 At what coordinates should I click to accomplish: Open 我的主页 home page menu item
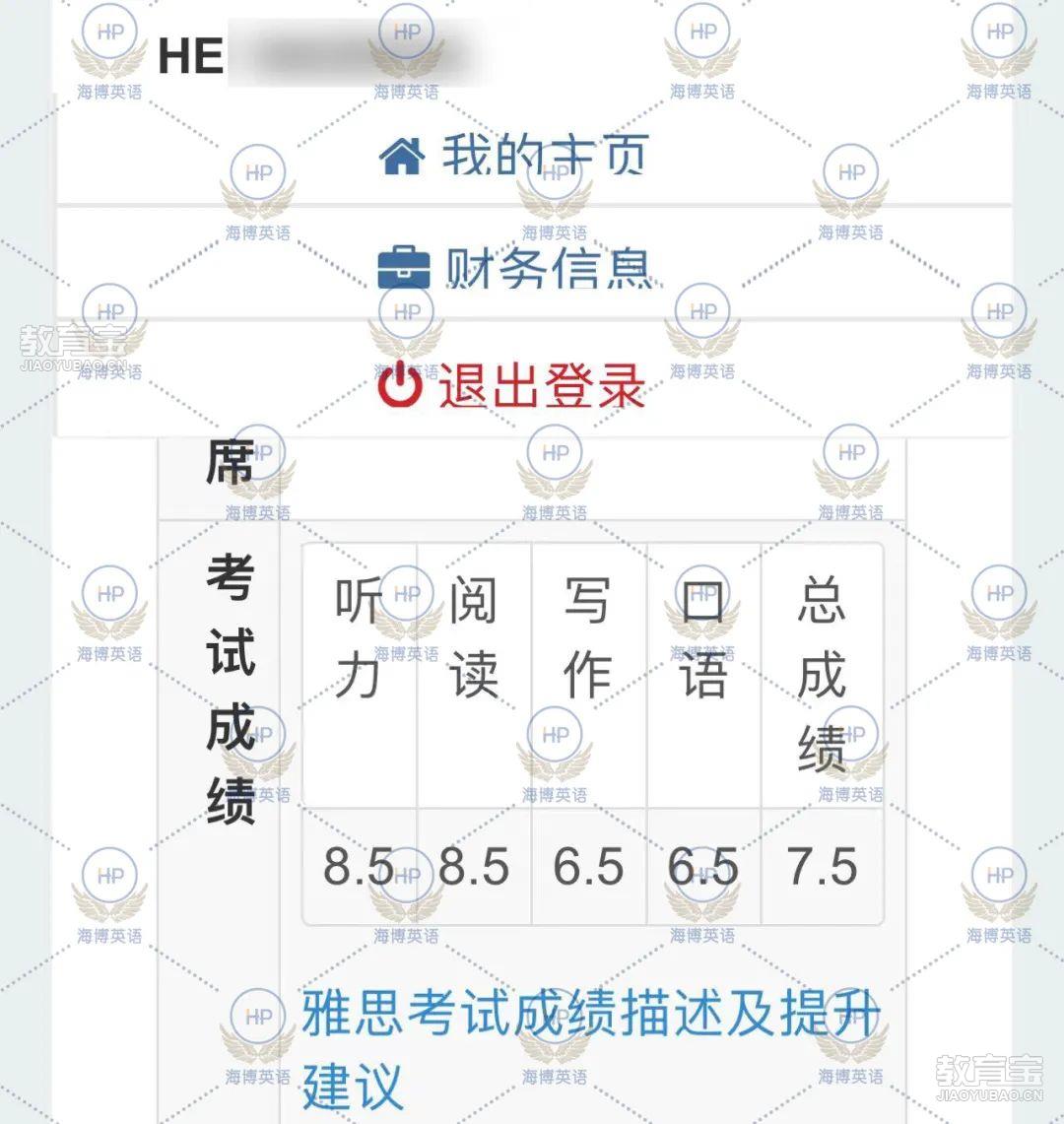click(514, 156)
